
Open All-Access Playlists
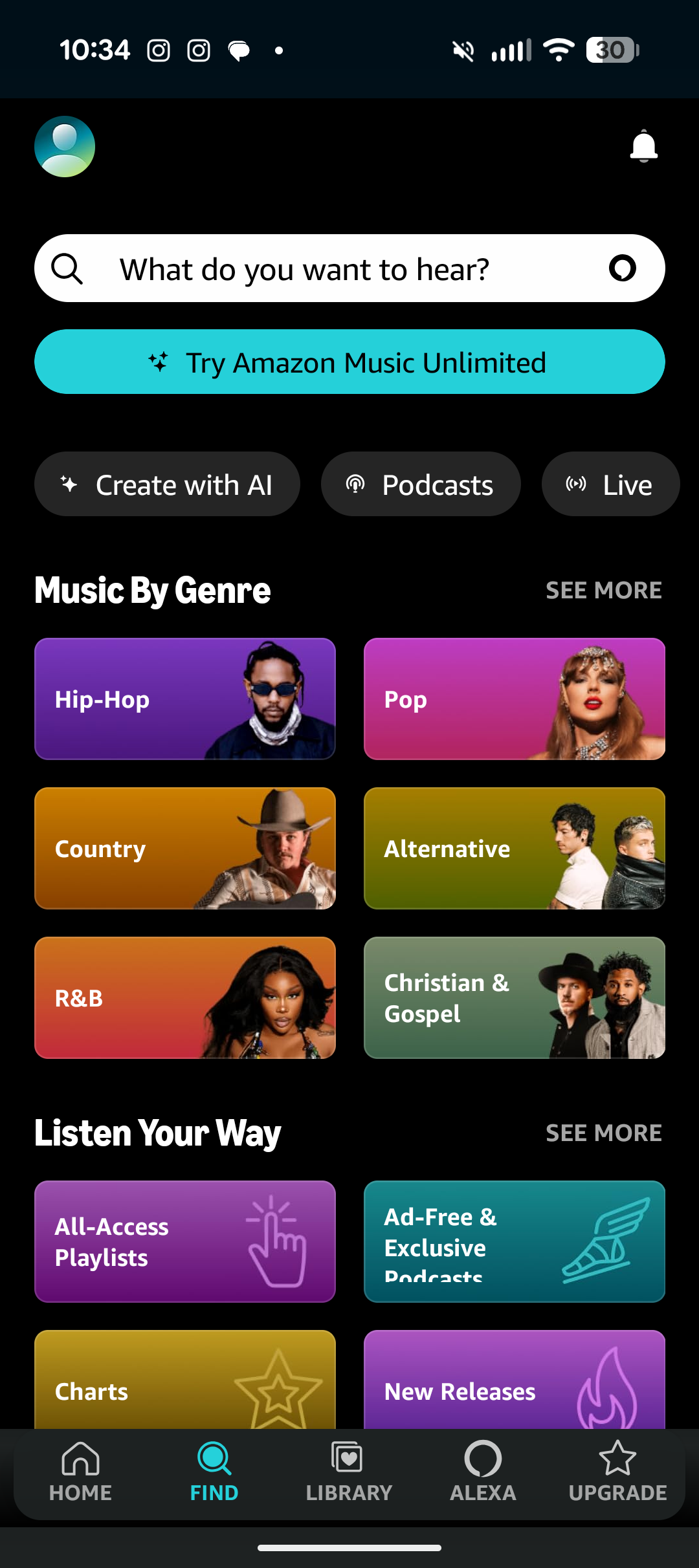[x=185, y=1241]
